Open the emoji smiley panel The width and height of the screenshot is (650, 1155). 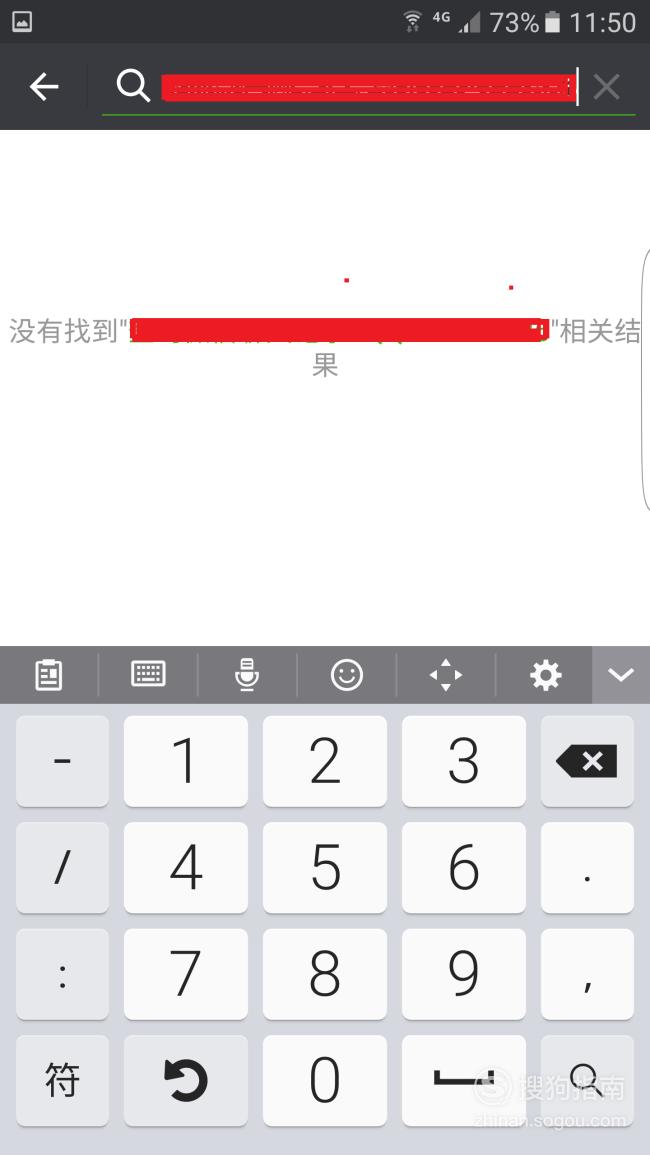point(346,675)
